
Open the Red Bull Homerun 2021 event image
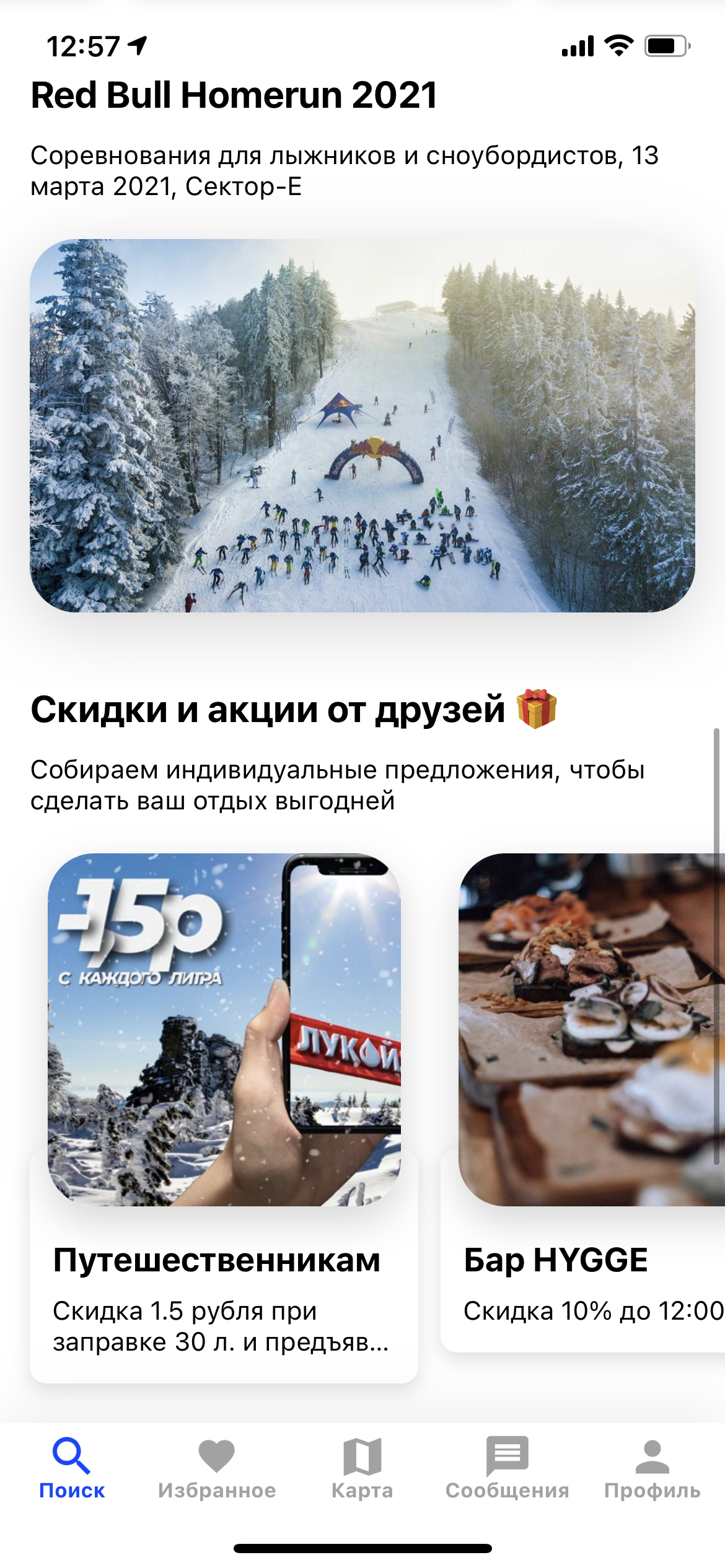[362, 425]
